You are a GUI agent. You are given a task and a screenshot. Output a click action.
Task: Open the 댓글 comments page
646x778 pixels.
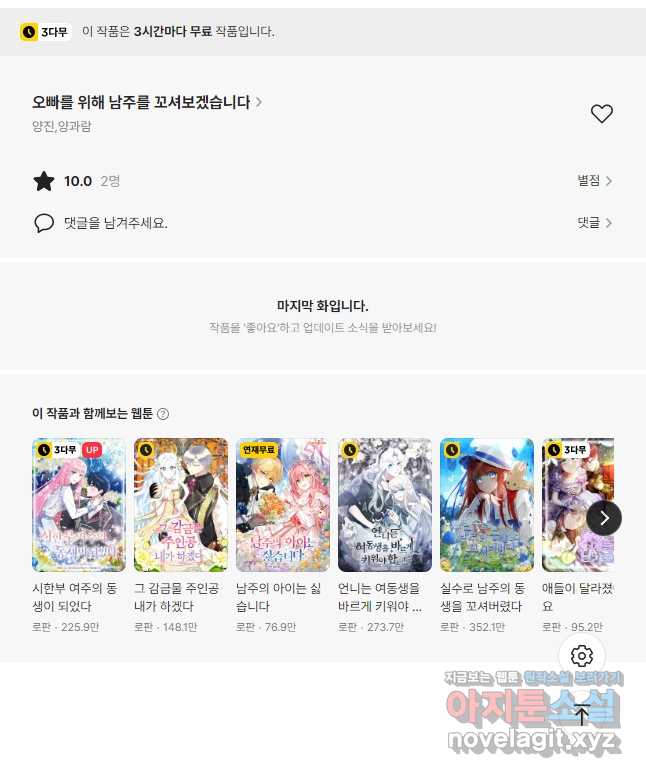pos(594,223)
